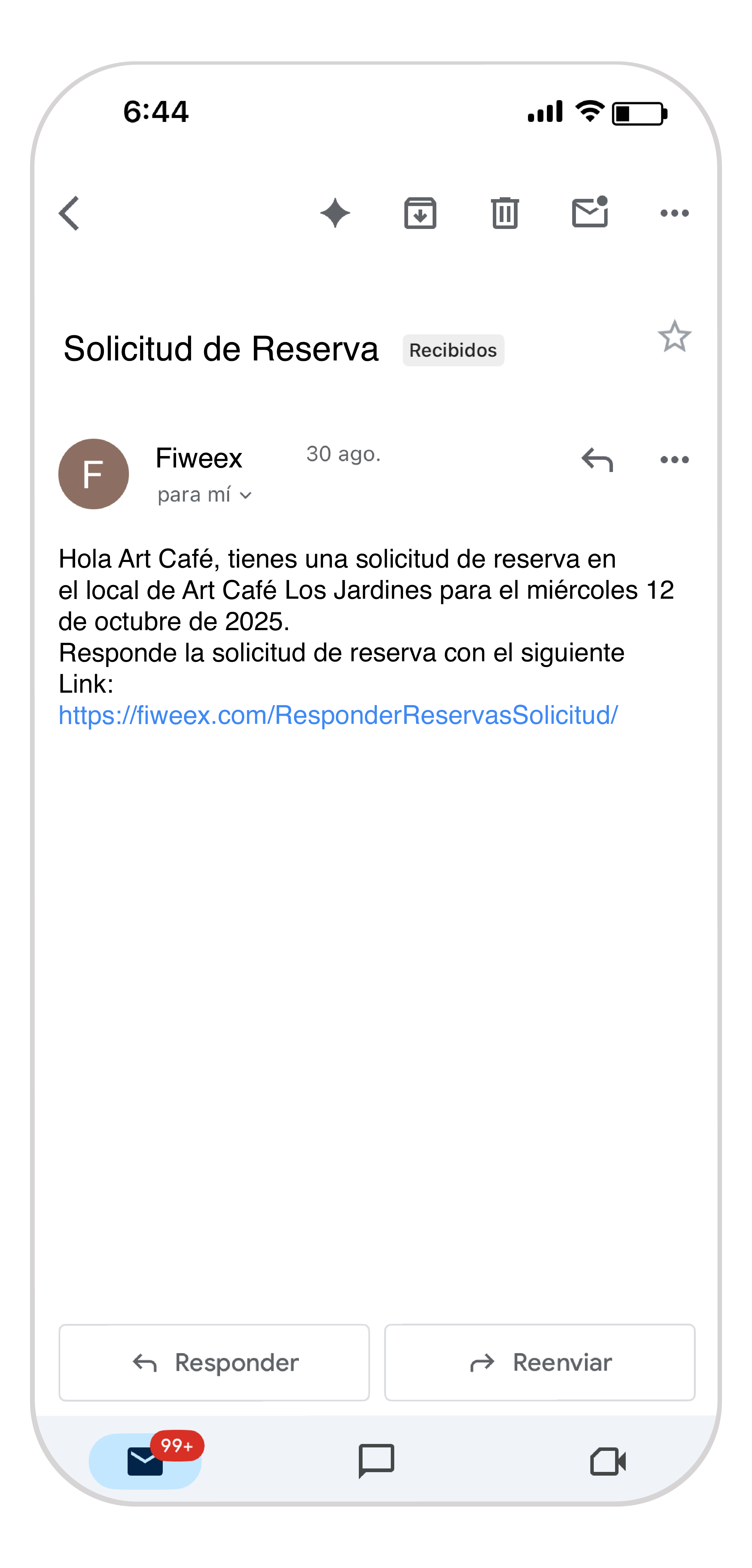Tap the Responder button
The image size is (752, 1568).
pos(214,1362)
